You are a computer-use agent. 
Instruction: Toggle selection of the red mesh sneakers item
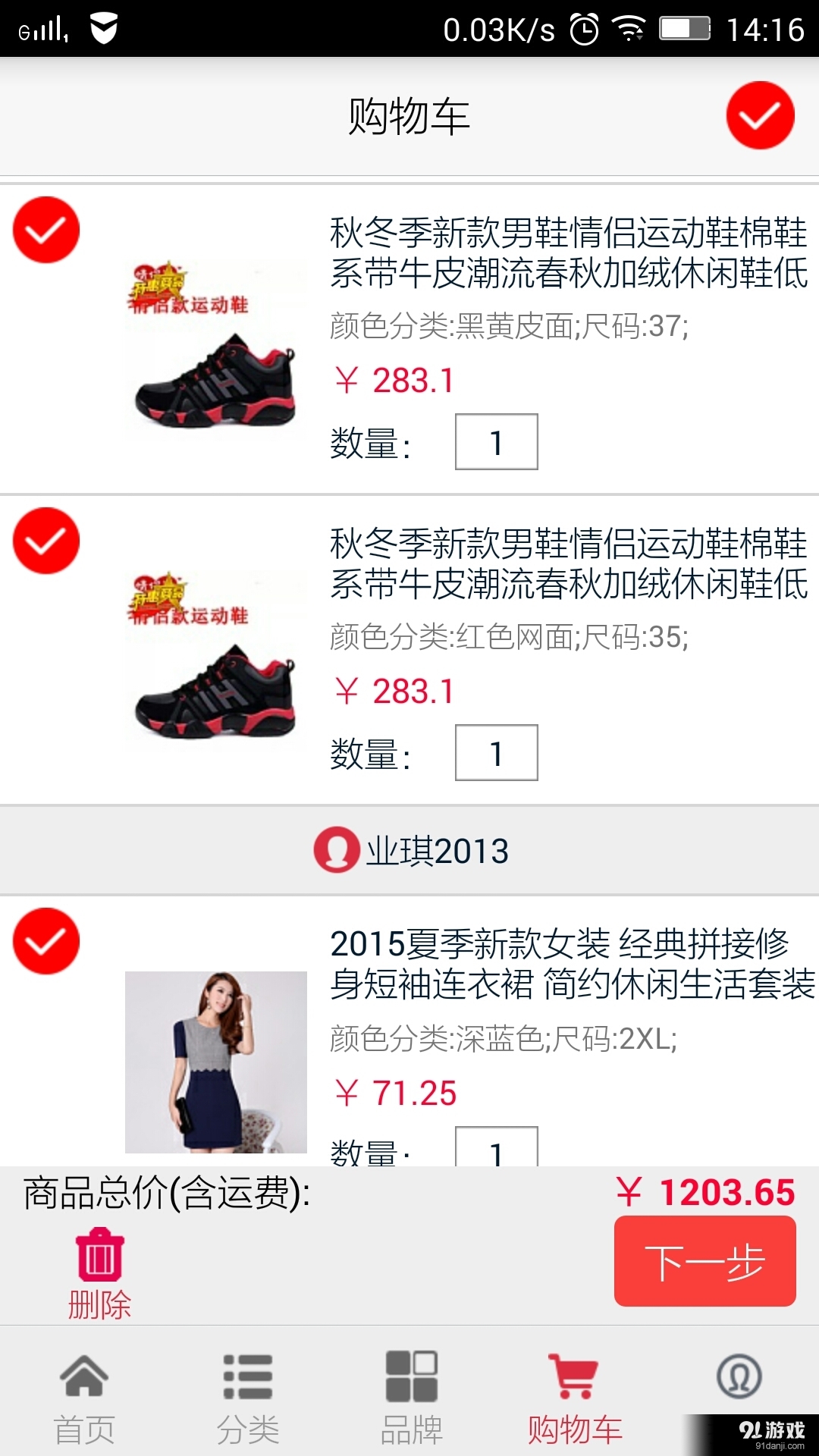[46, 541]
